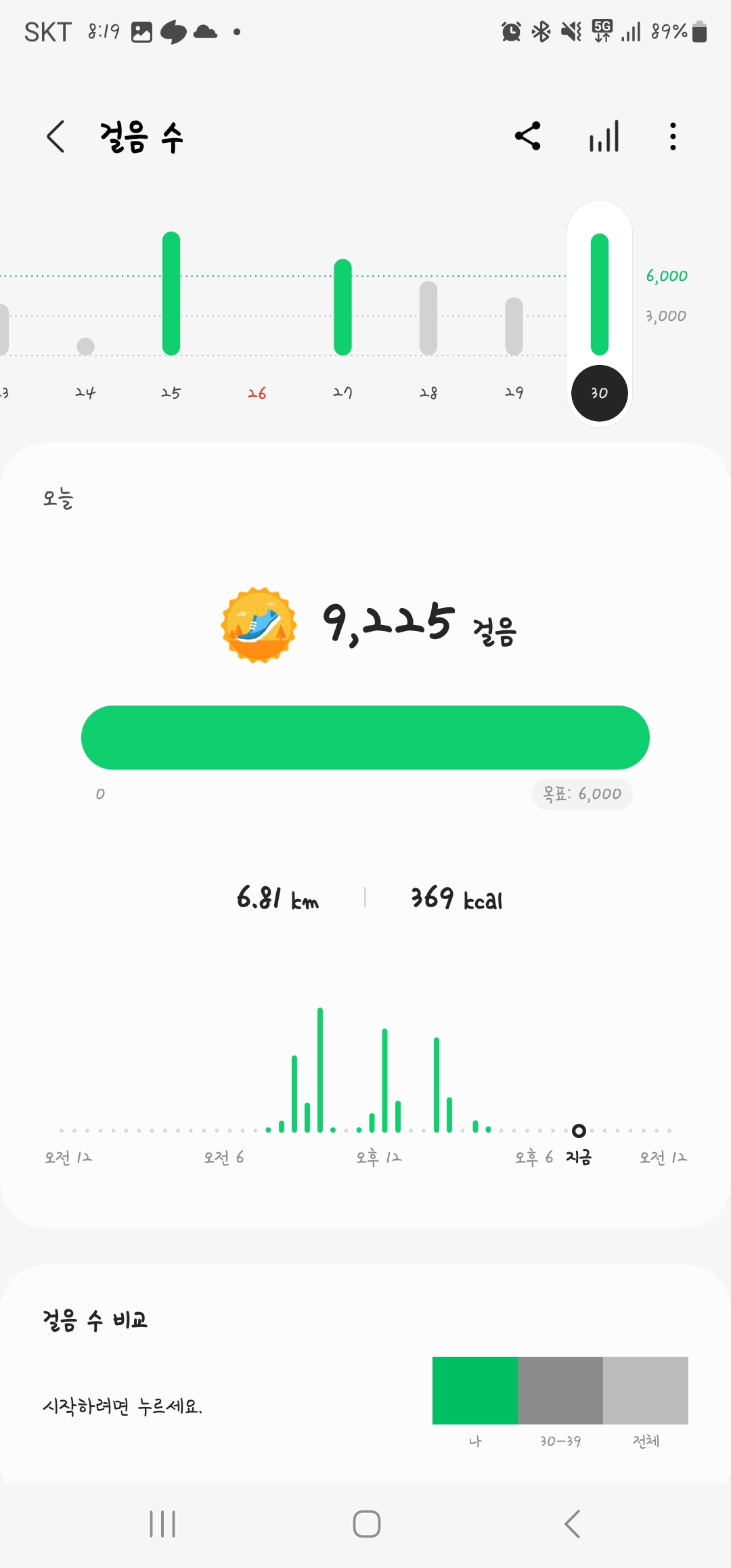Open recent apps from navigation bar
Screen dimensions: 731x1568
coord(162,1524)
